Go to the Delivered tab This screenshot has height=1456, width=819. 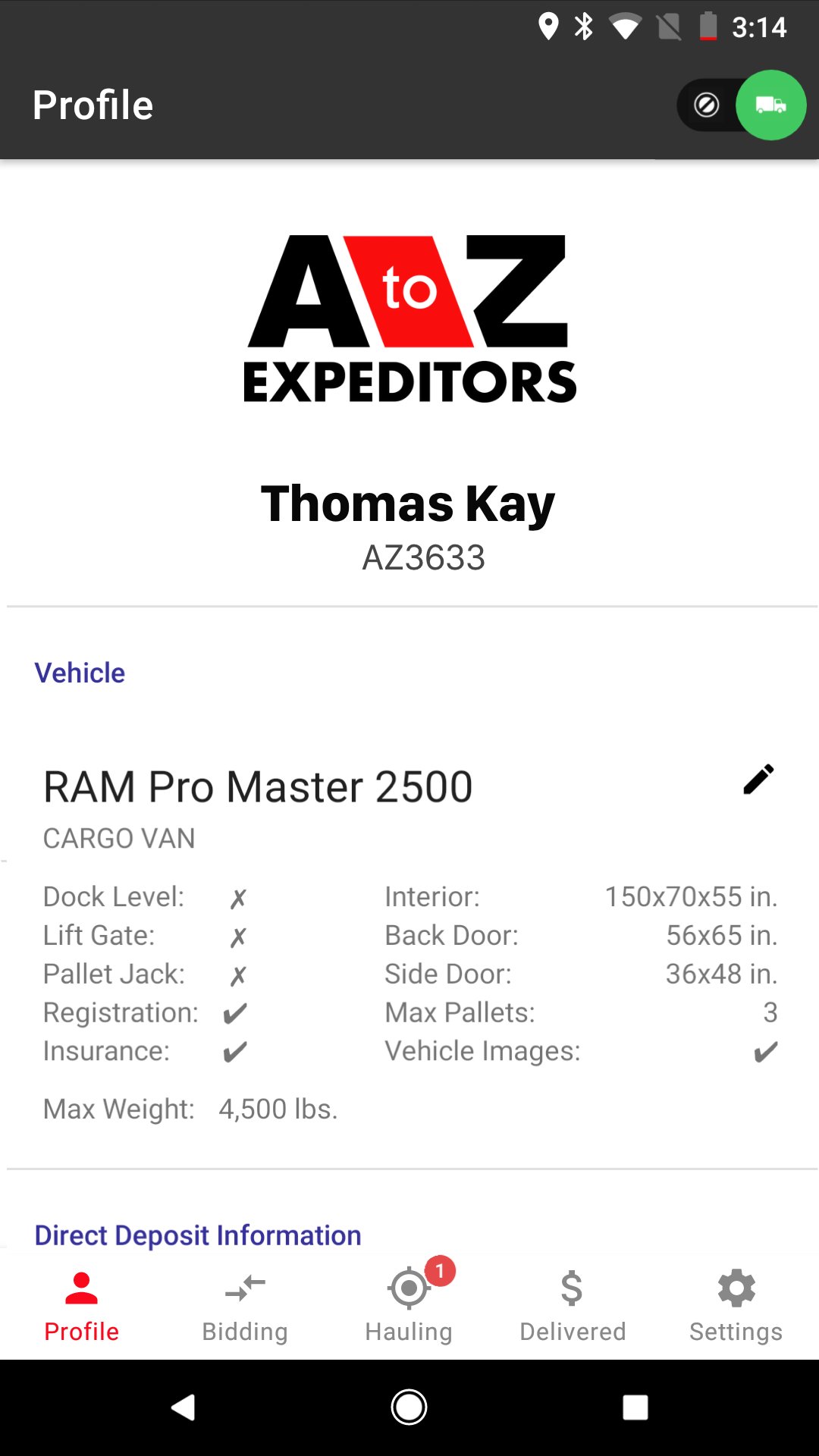pos(573,1306)
